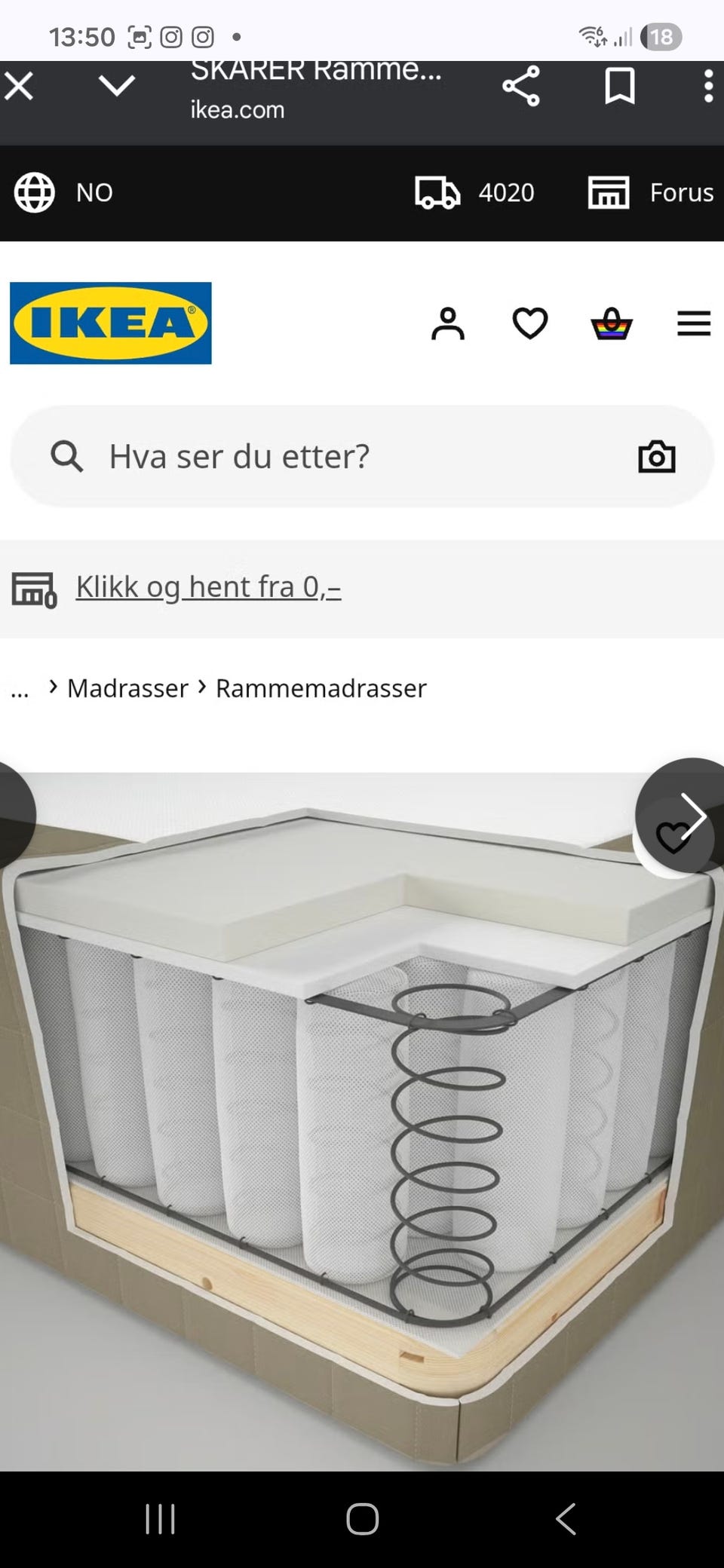Open image search via camera icon
The height and width of the screenshot is (1568, 724).
[x=657, y=455]
